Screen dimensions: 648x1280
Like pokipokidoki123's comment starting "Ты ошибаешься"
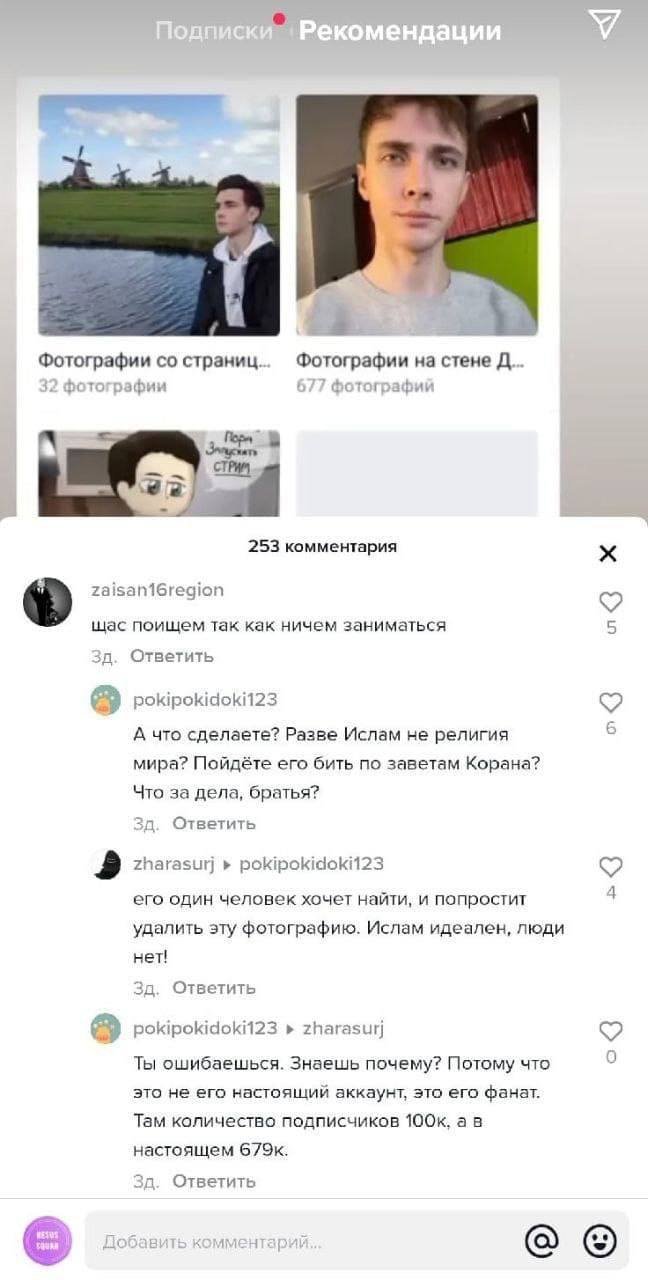[610, 1031]
